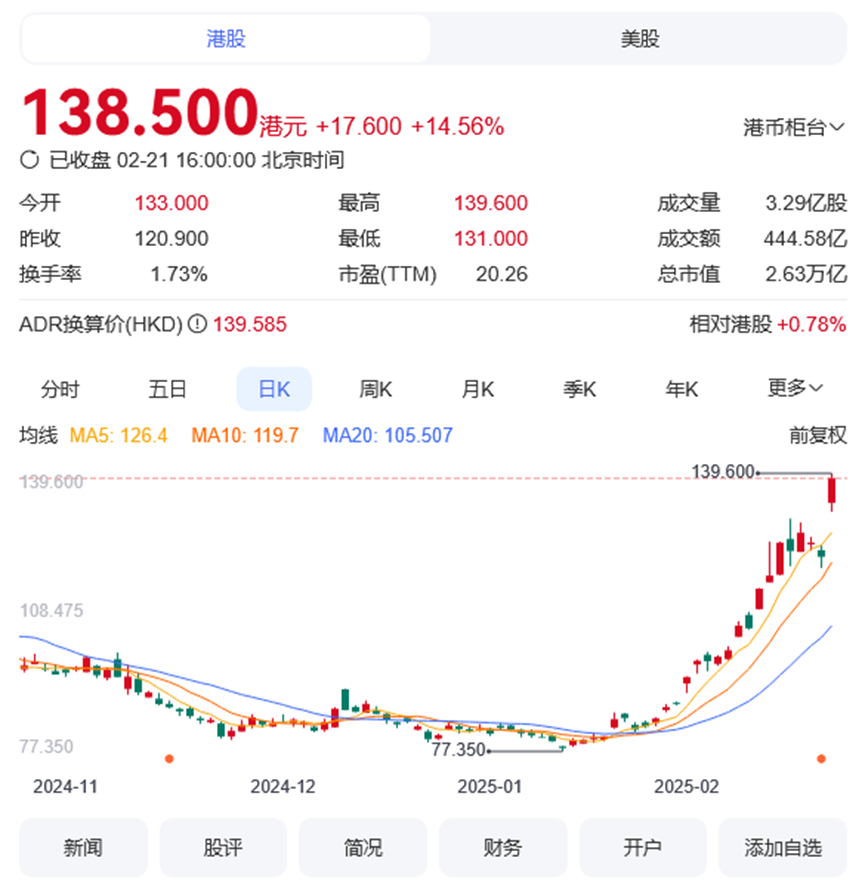The width and height of the screenshot is (865, 889).
Task: View the 简况 company overview
Action: click(x=363, y=848)
